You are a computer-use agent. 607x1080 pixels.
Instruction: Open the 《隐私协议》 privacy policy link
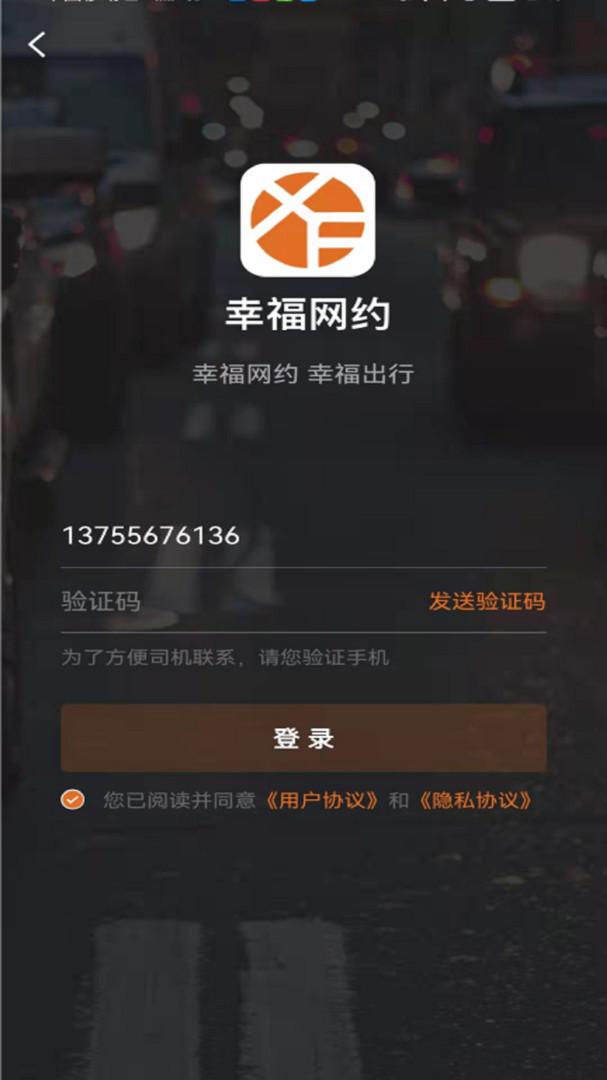click(475, 800)
